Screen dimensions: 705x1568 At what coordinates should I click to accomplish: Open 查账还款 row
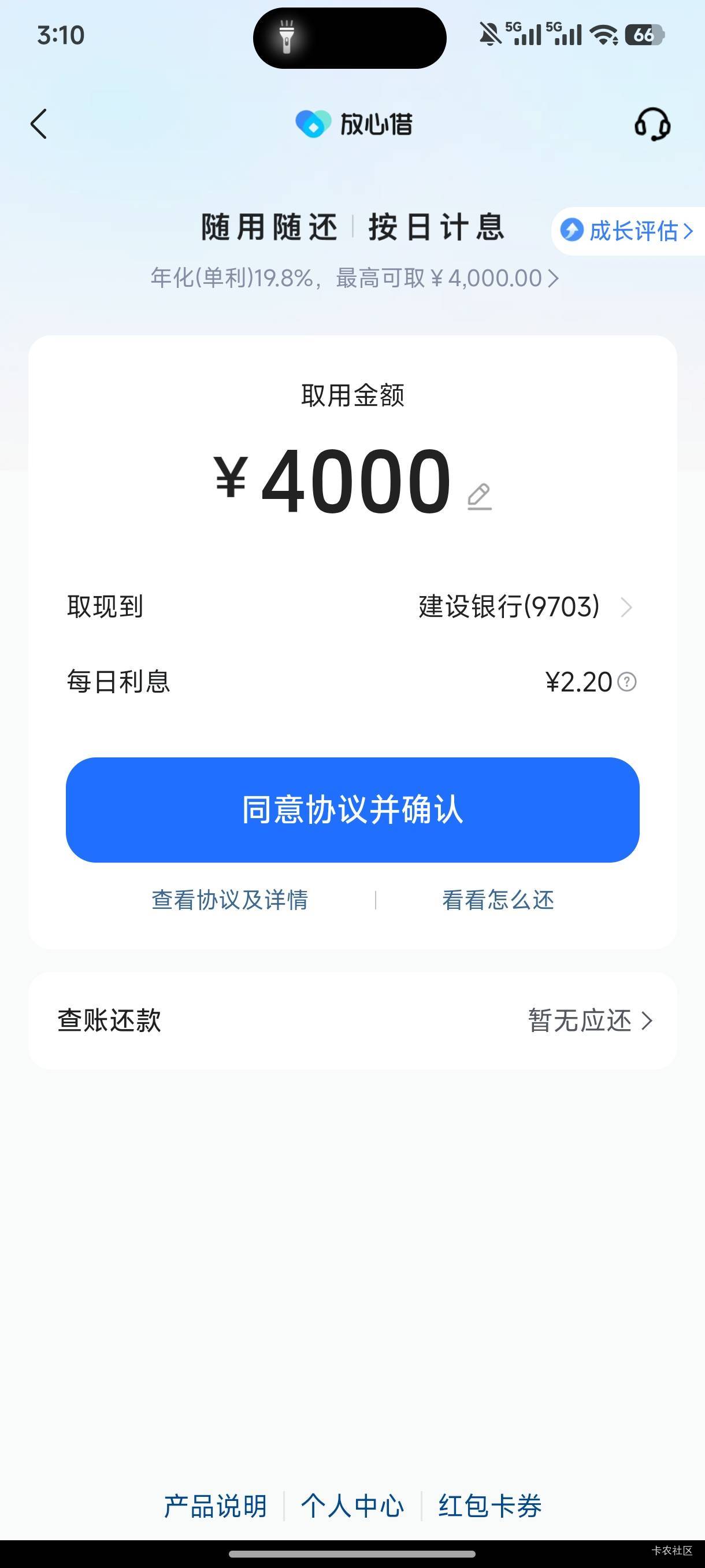click(352, 1020)
